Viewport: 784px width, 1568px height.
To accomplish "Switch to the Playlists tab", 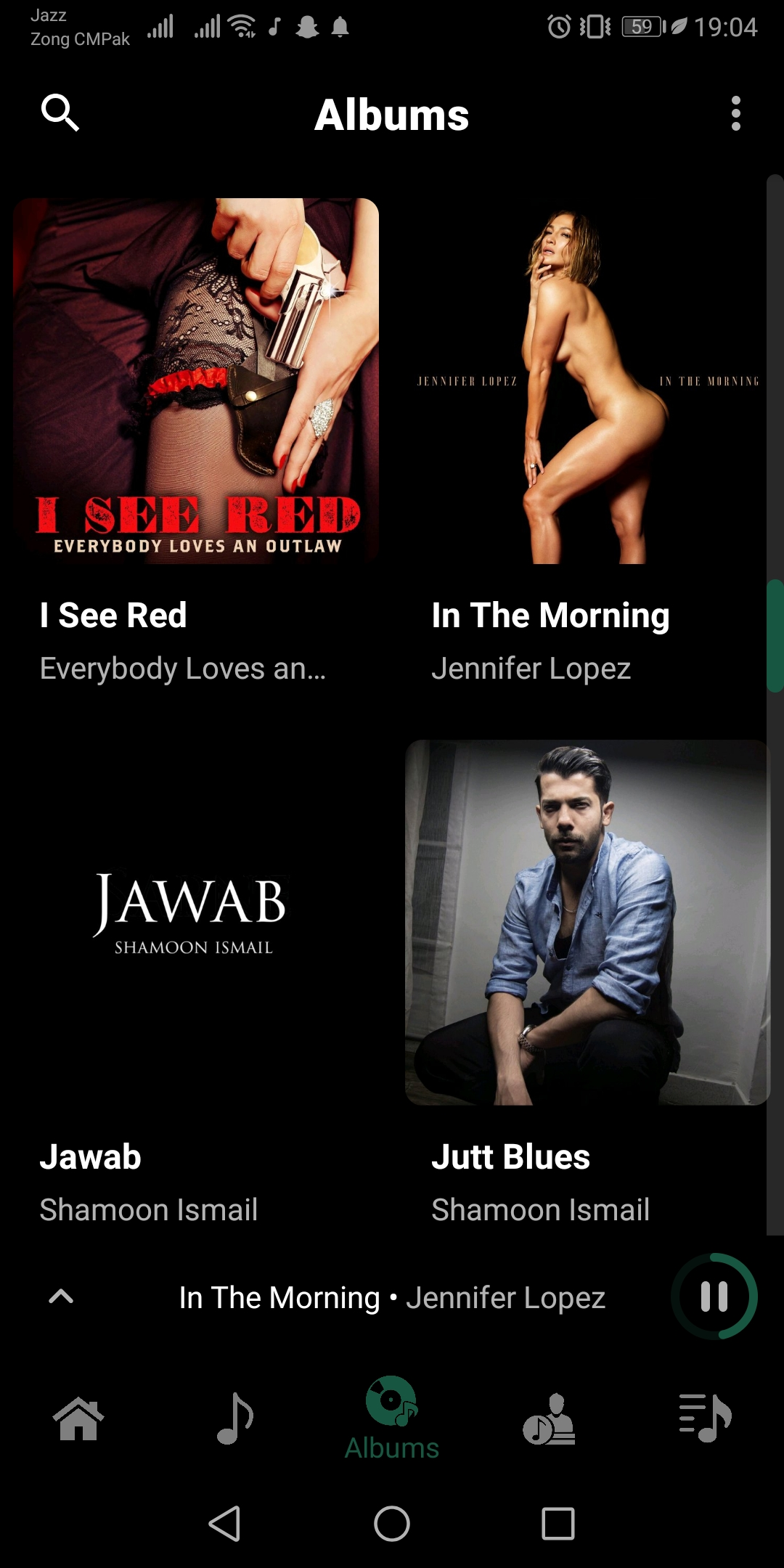I will (x=706, y=1418).
